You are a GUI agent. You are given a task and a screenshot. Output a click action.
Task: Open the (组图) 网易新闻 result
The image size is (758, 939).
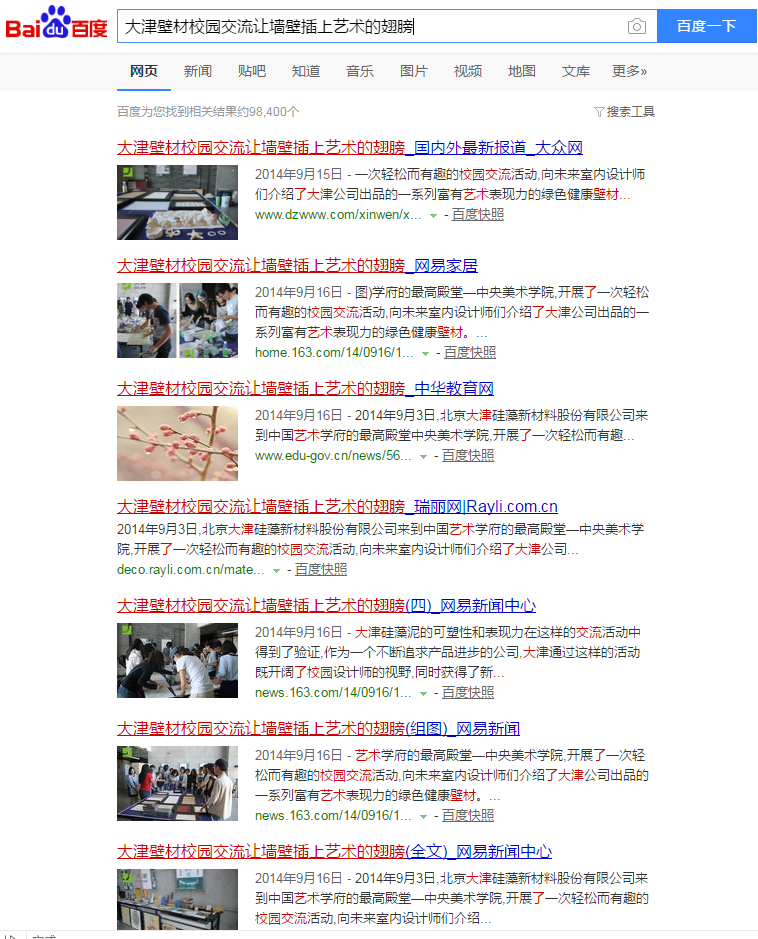(318, 729)
